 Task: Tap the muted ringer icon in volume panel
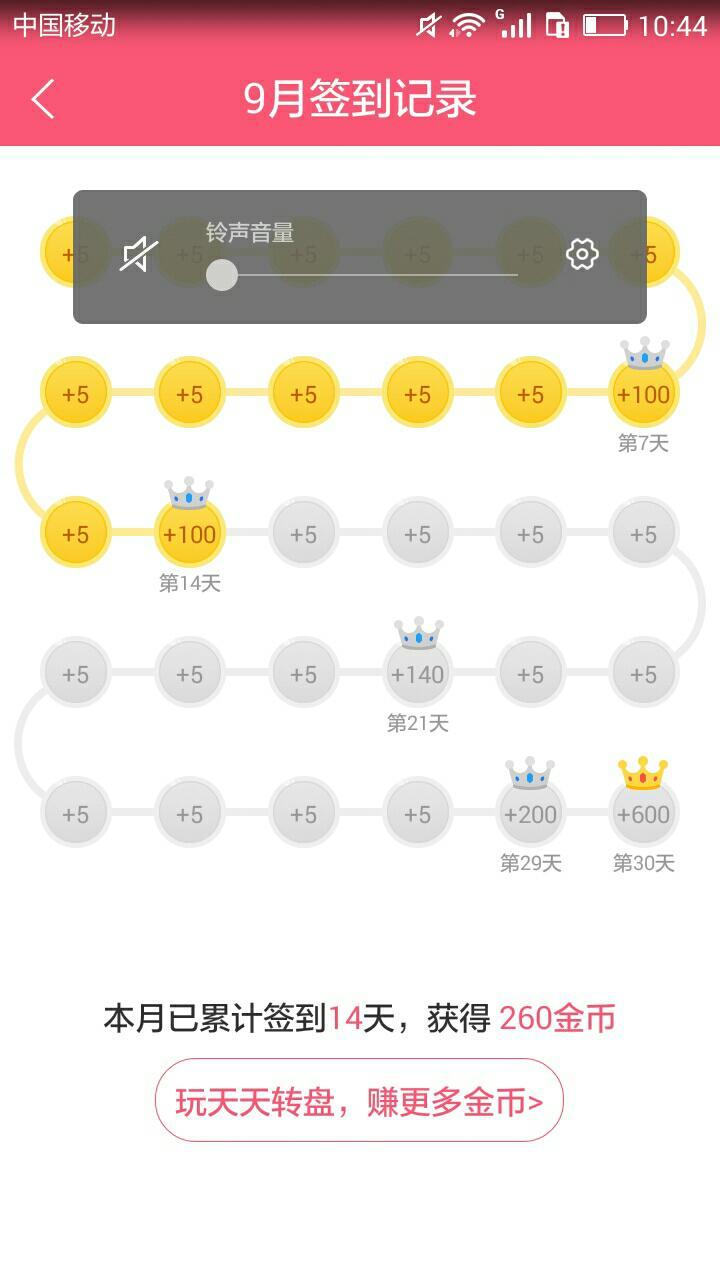(x=139, y=255)
